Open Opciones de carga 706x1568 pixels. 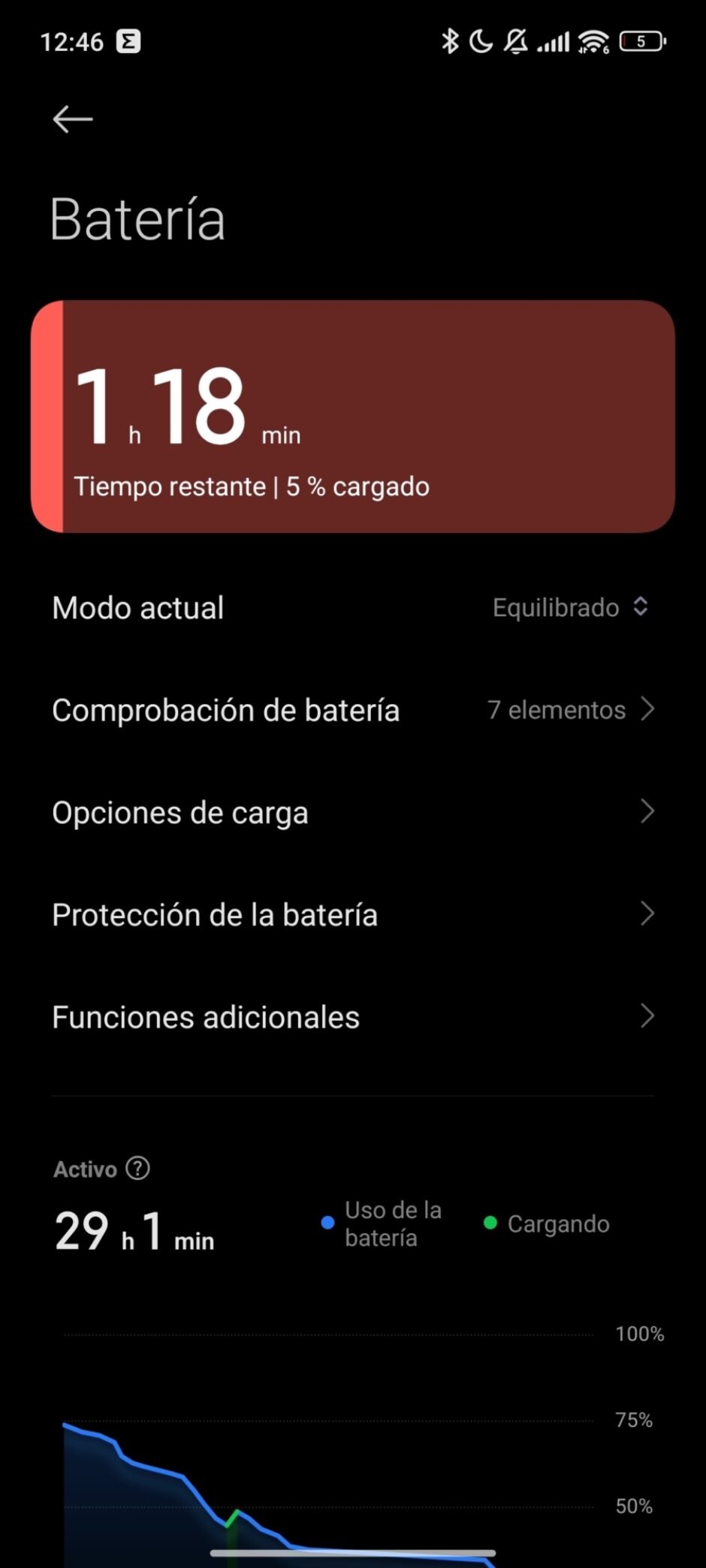coord(353,812)
